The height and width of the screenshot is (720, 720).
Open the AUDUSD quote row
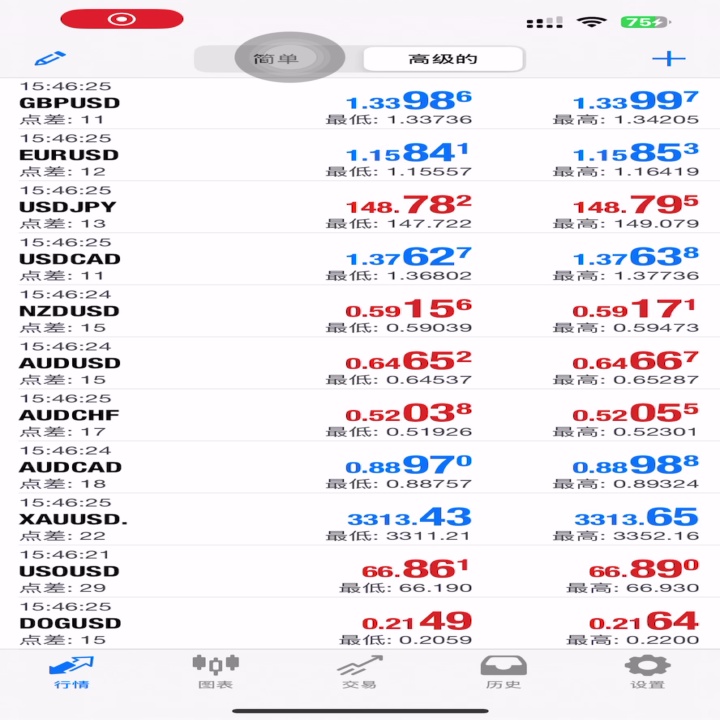(x=360, y=363)
